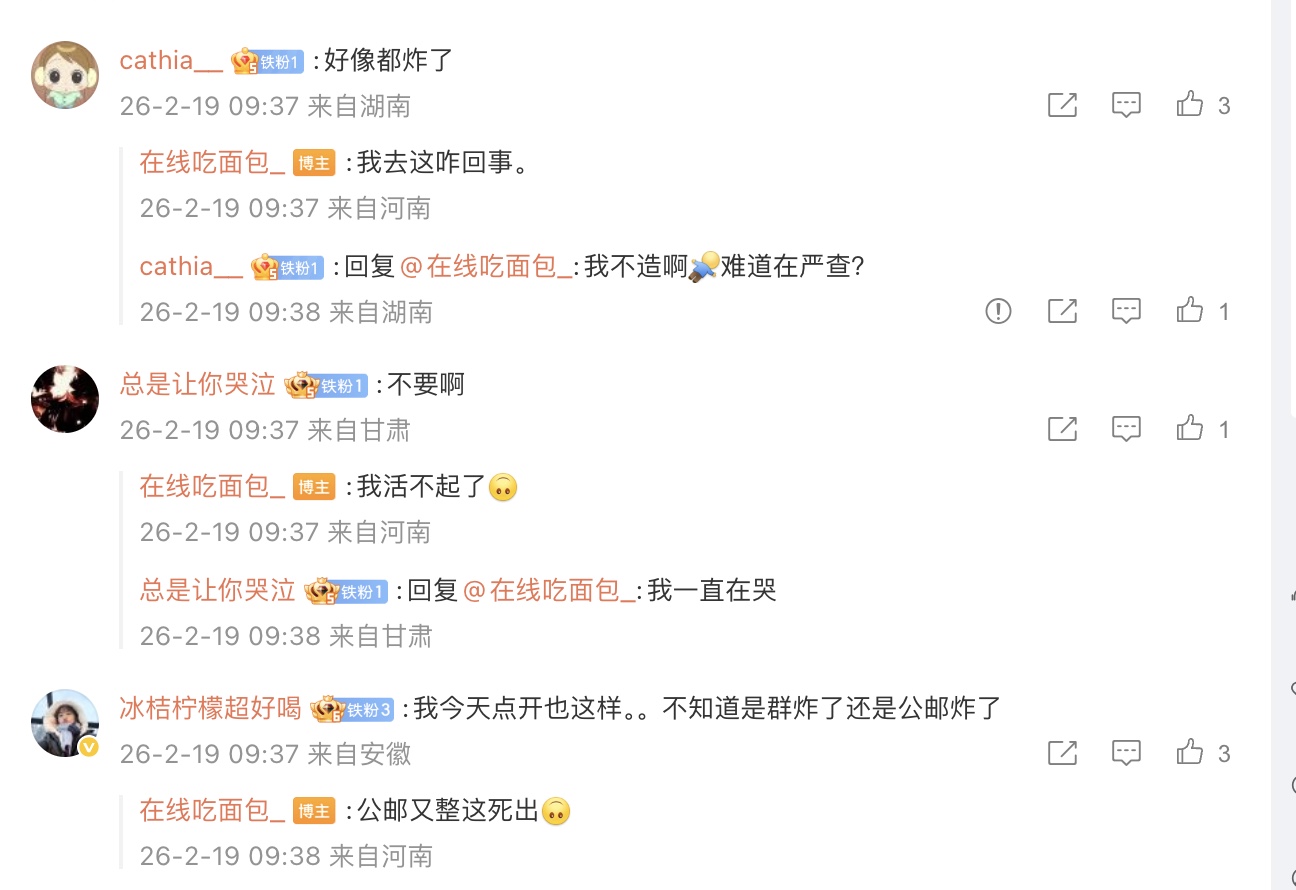This screenshot has height=890, width=1296.
Task: Open cathia__'s profile avatar
Action: coord(65,75)
